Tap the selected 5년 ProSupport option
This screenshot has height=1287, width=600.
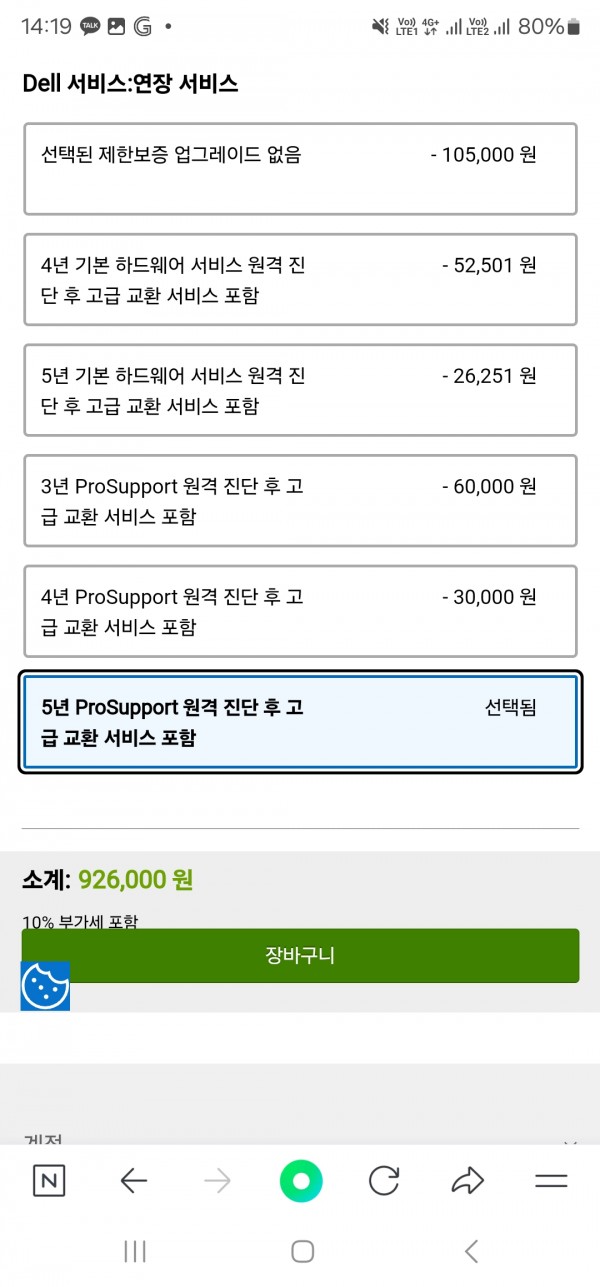pos(300,722)
